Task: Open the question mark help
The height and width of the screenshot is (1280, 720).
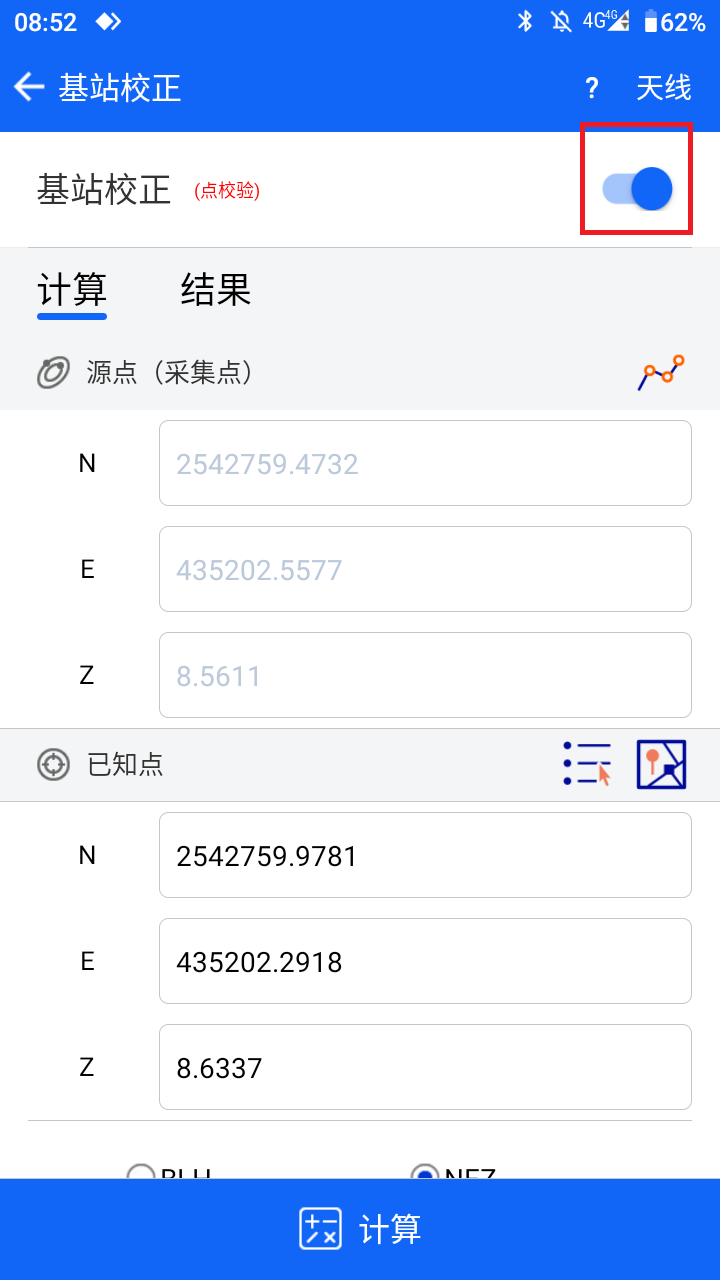Action: [x=592, y=88]
